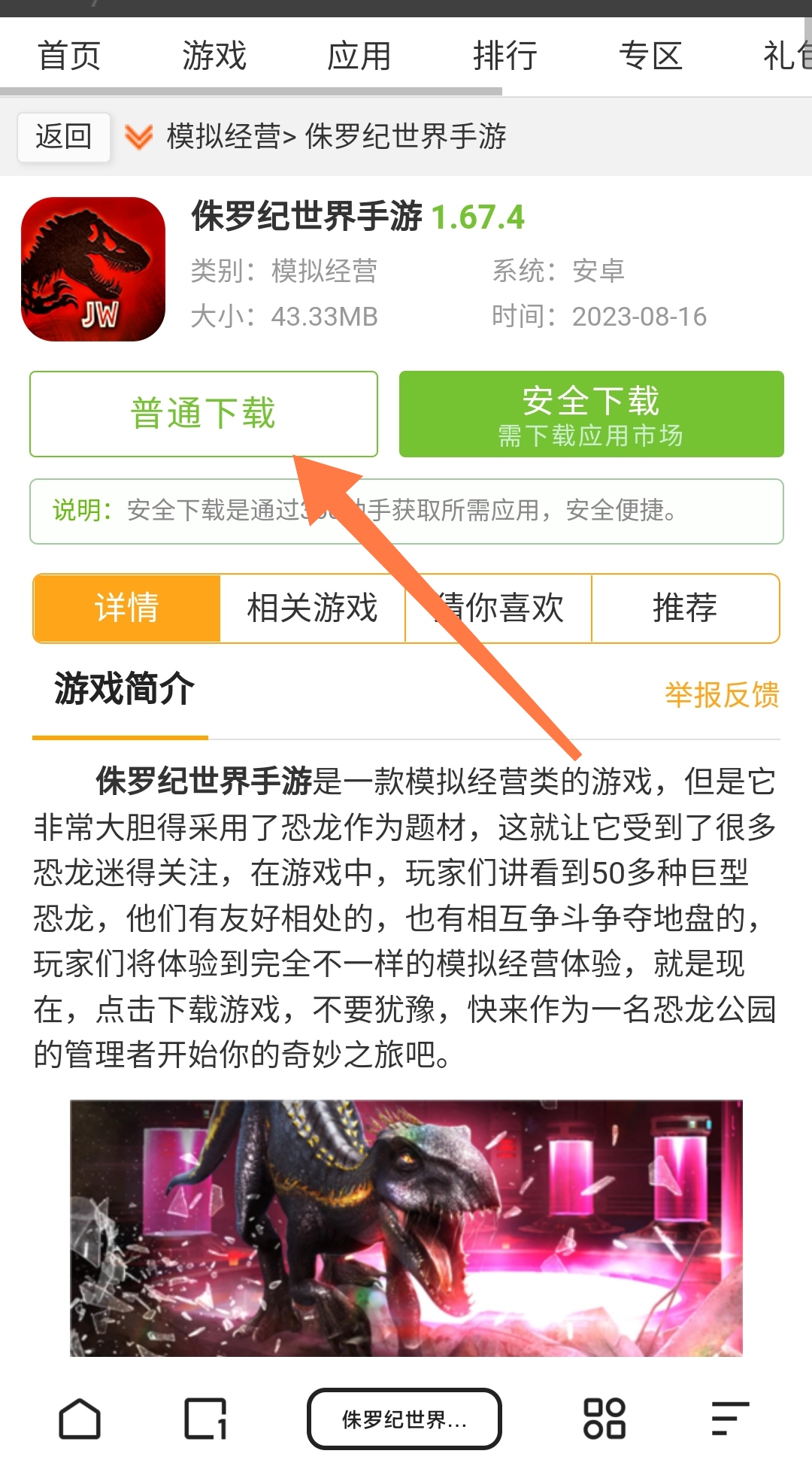
Task: Open browser tabs switcher
Action: point(206,1419)
